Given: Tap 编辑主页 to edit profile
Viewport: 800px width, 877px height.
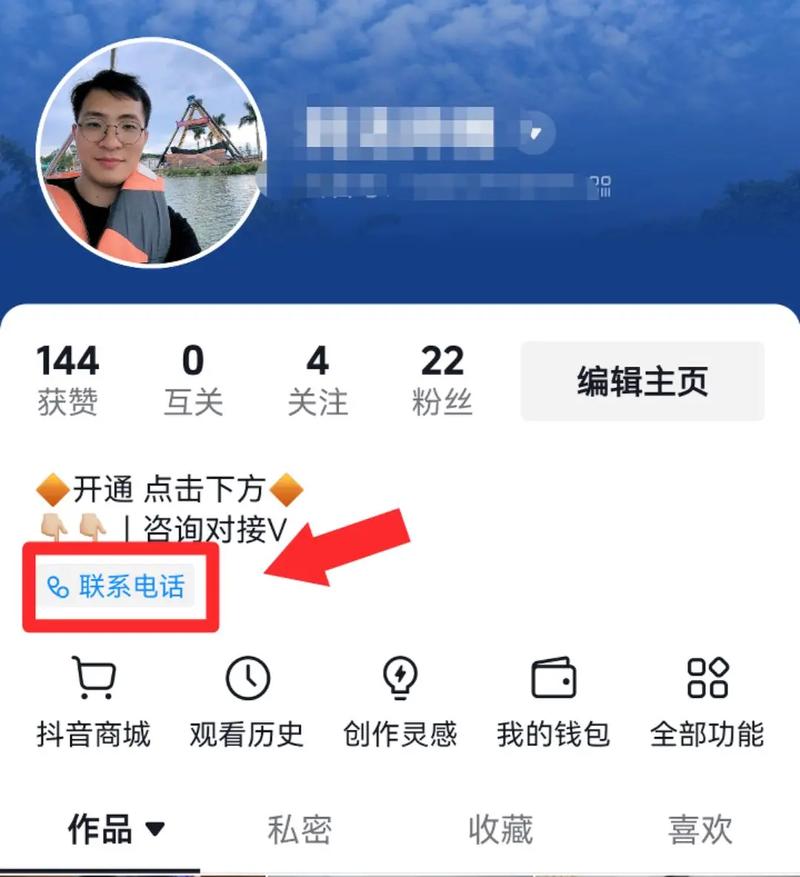Looking at the screenshot, I should pyautogui.click(x=642, y=381).
